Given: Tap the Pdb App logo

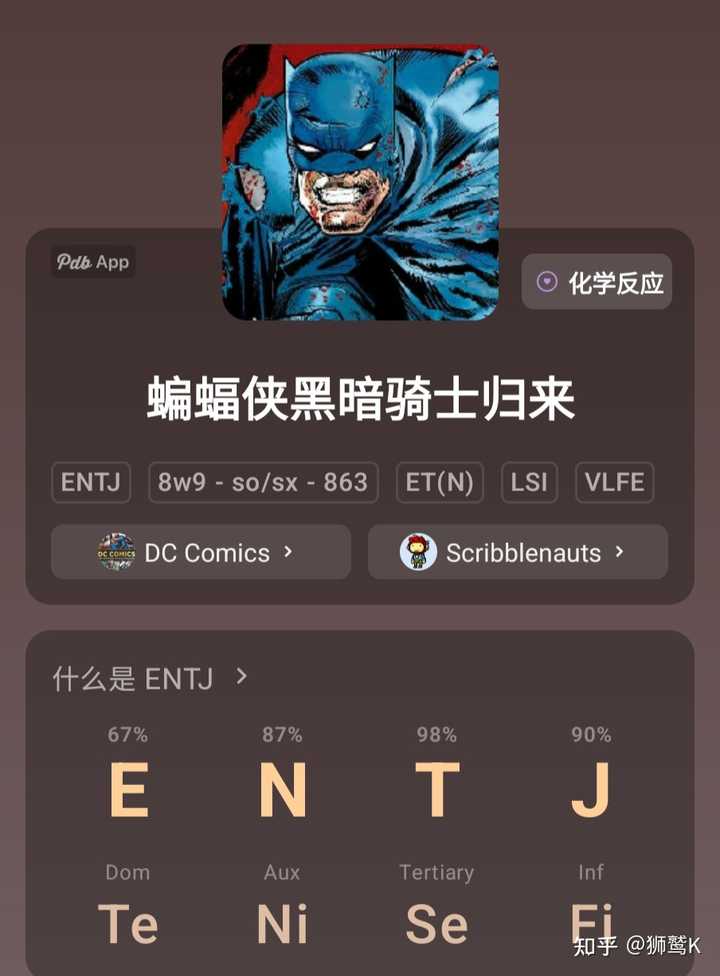Looking at the screenshot, I should coord(92,263).
